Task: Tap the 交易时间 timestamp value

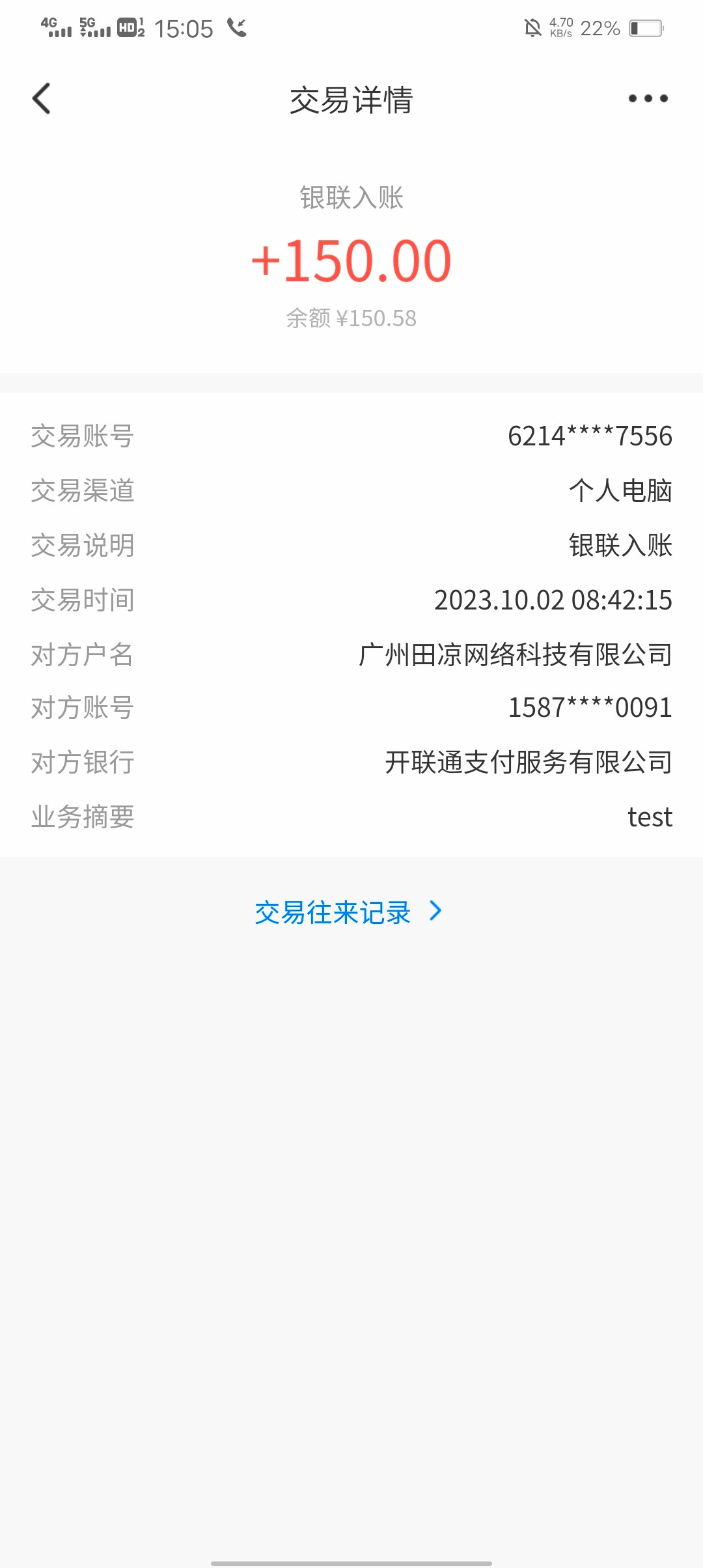Action: (553, 600)
